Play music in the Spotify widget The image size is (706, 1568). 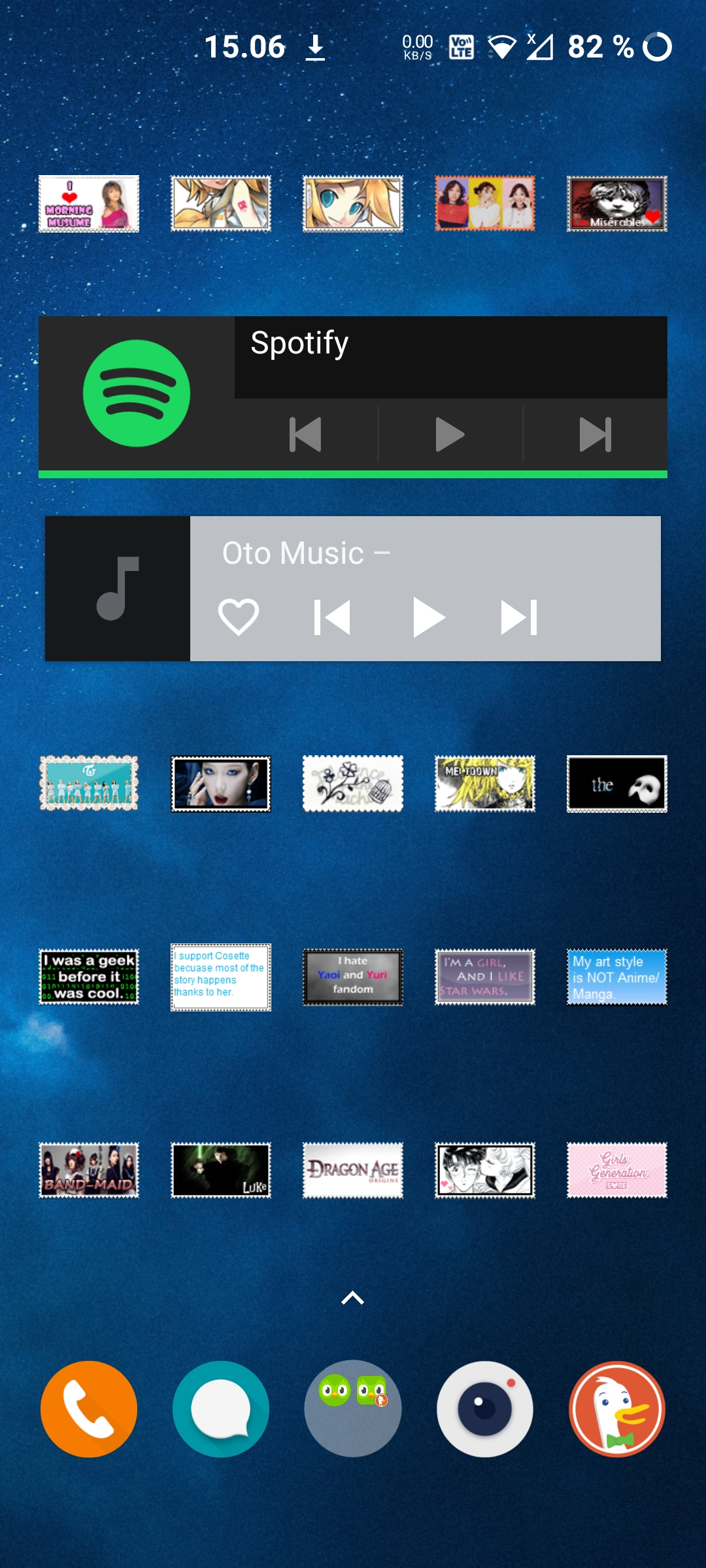click(x=450, y=434)
